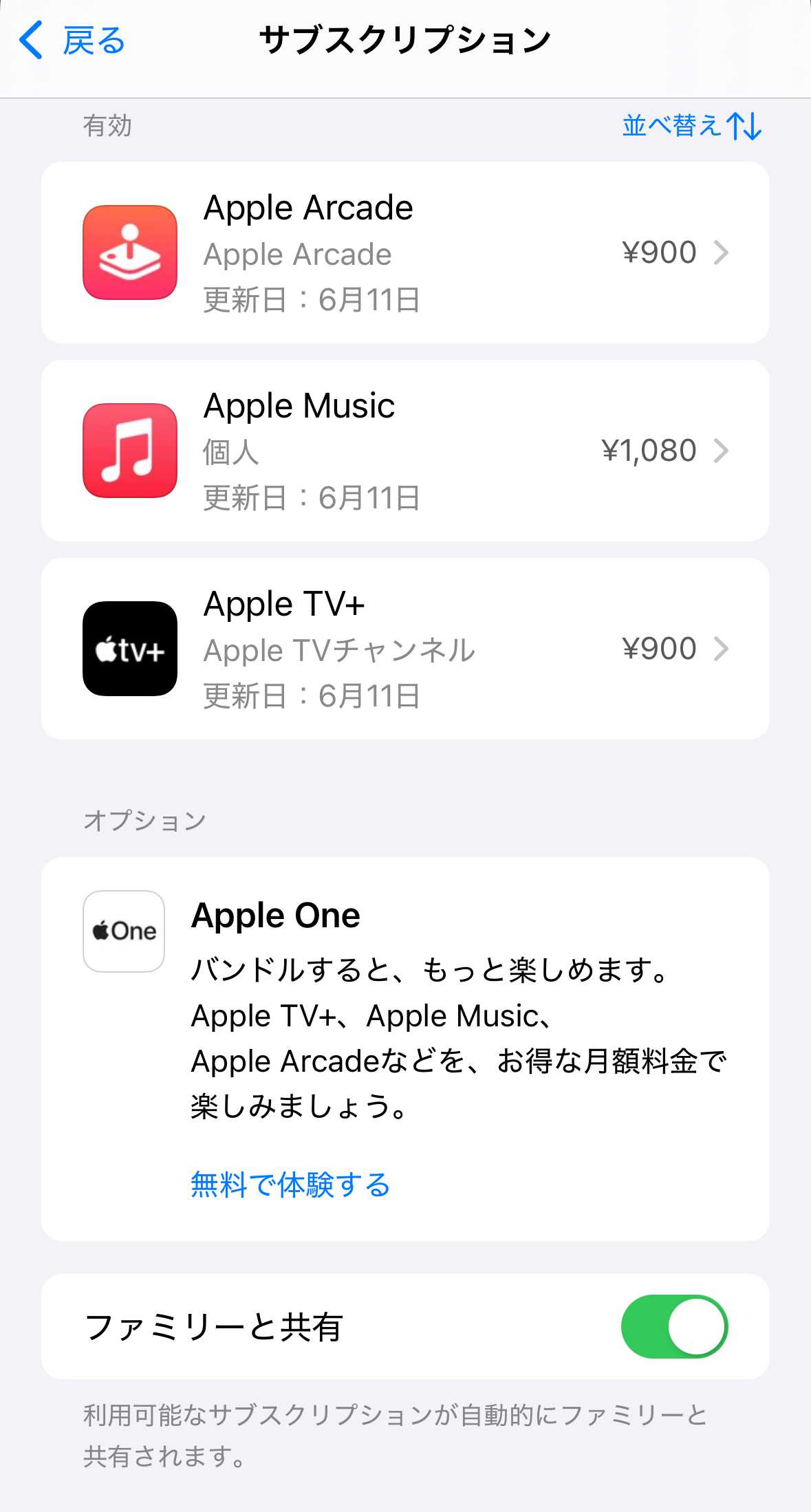Image resolution: width=811 pixels, height=1512 pixels.
Task: Select the Apple TV+ subscription row
Action: coord(404,649)
